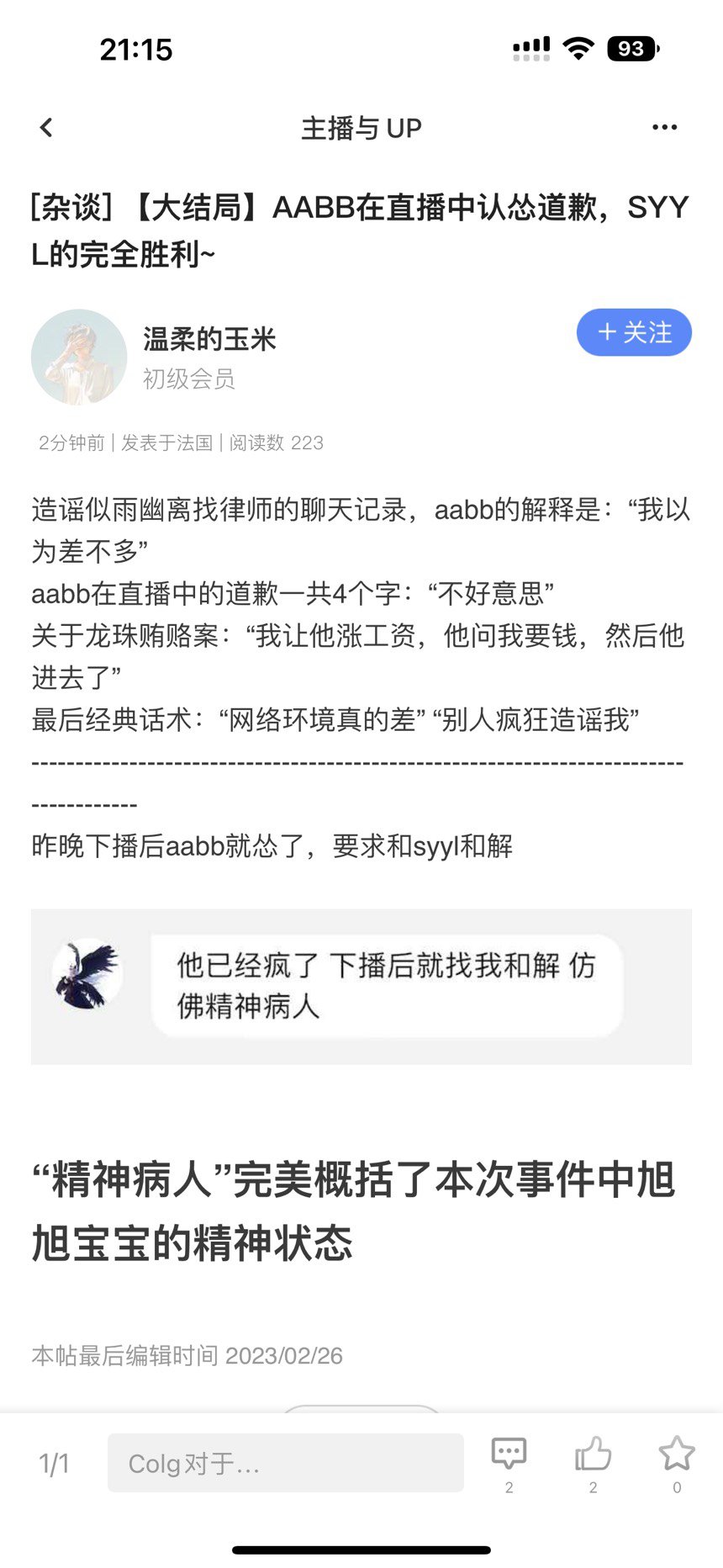View the post's comments
The image size is (723, 1568).
[509, 1462]
